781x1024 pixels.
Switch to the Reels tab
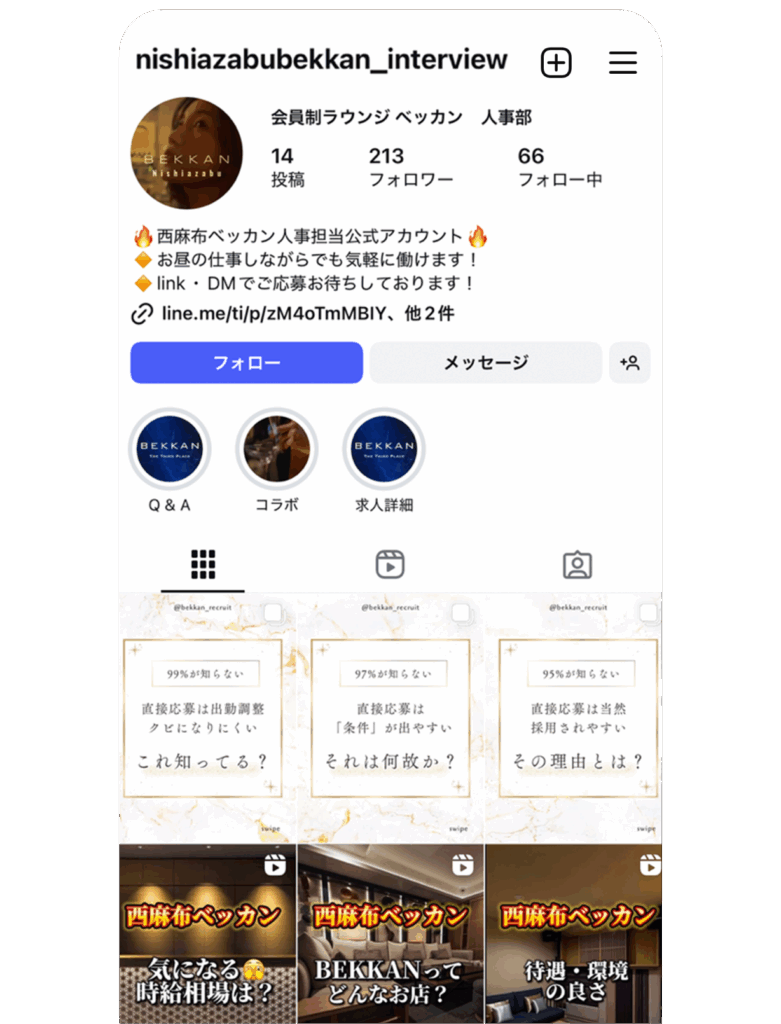(x=390, y=565)
